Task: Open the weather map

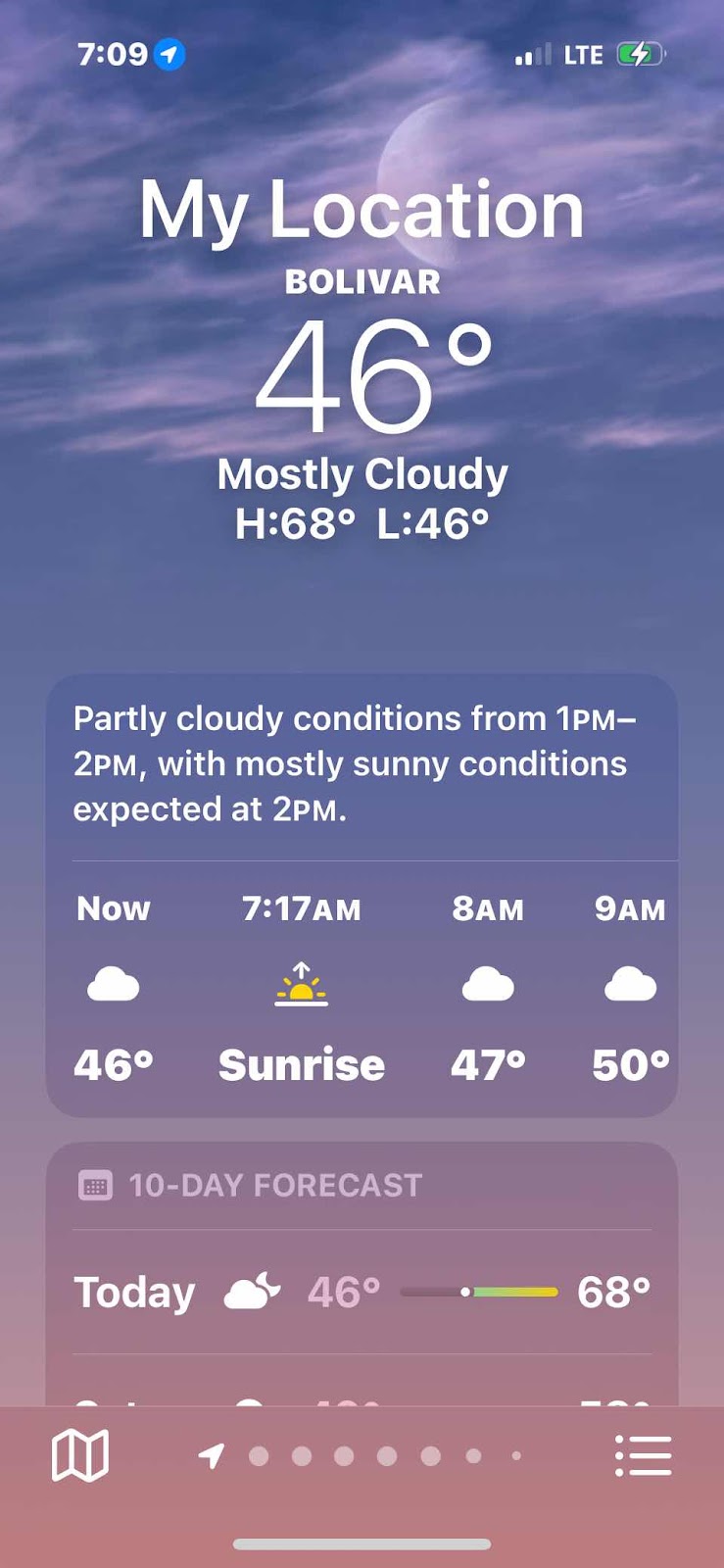Action: point(79,1455)
